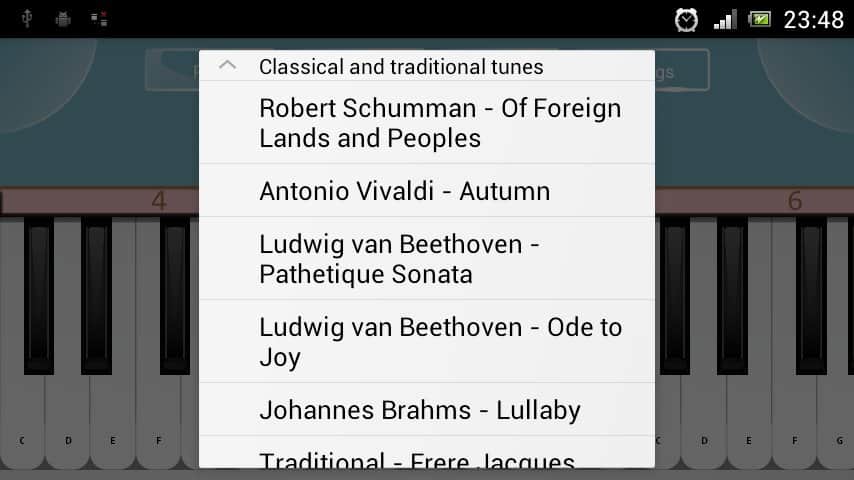Select Johannes Brahms - Lullaby
Screen dimensions: 854x480
click(427, 410)
